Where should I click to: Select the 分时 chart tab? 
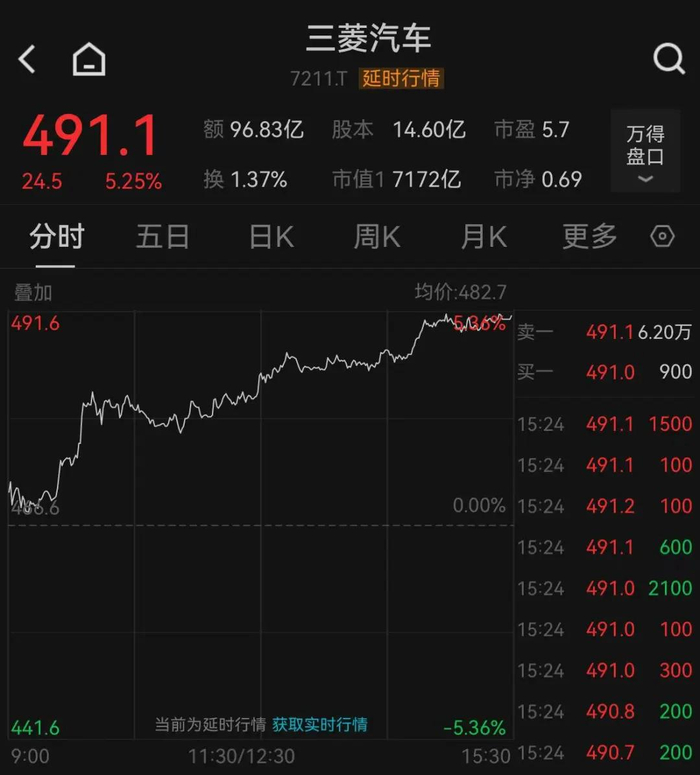57,237
